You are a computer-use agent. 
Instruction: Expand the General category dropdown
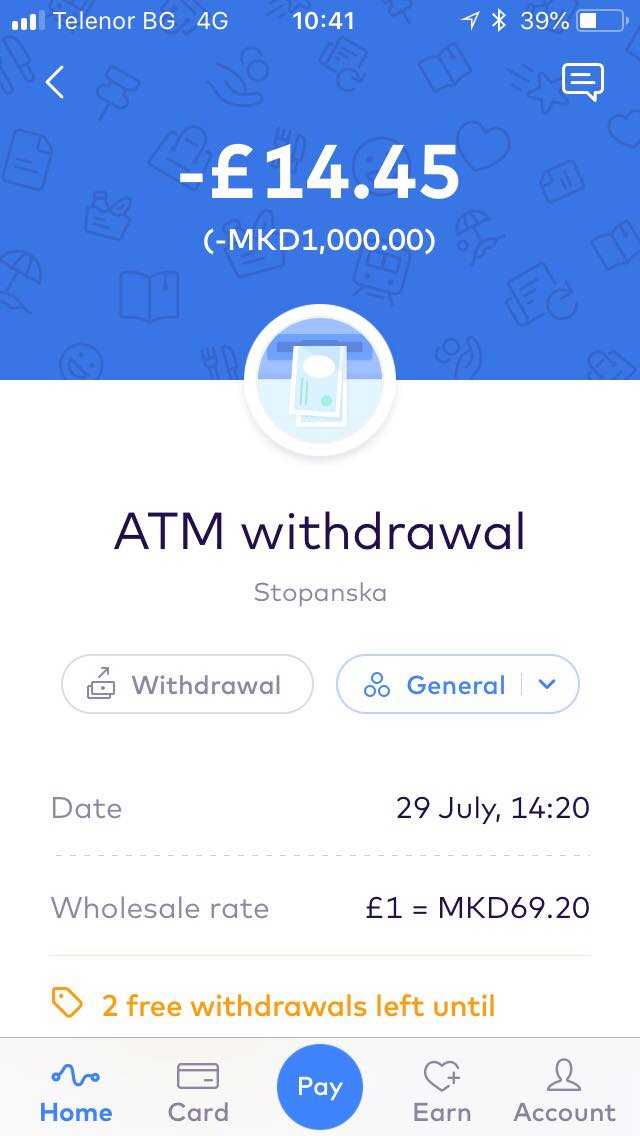[547, 685]
